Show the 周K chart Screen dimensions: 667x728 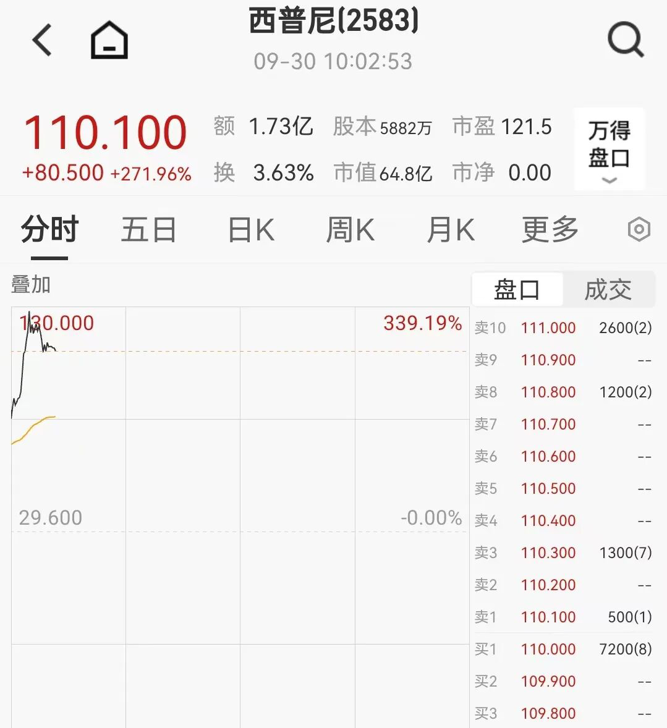coord(350,230)
